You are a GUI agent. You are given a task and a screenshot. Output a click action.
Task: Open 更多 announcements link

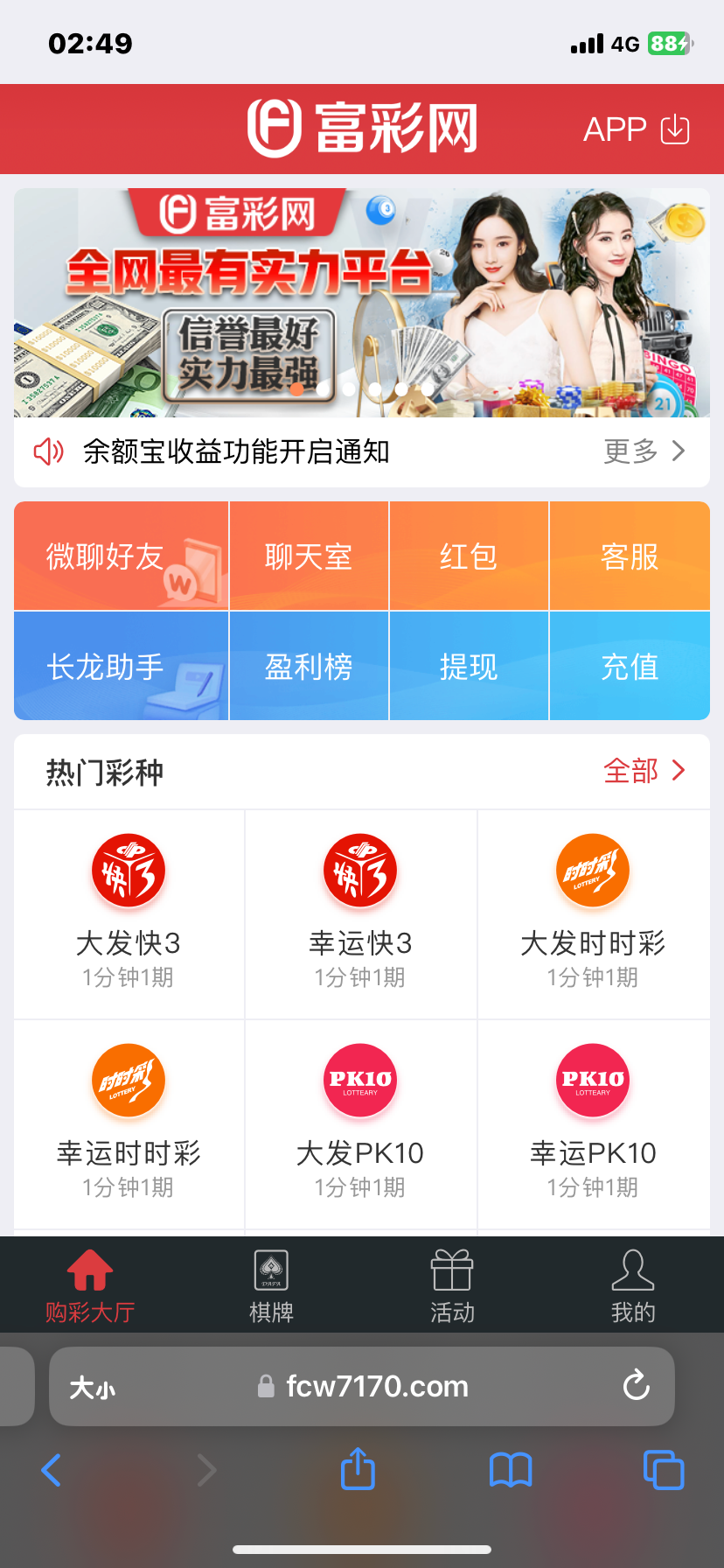(x=644, y=451)
